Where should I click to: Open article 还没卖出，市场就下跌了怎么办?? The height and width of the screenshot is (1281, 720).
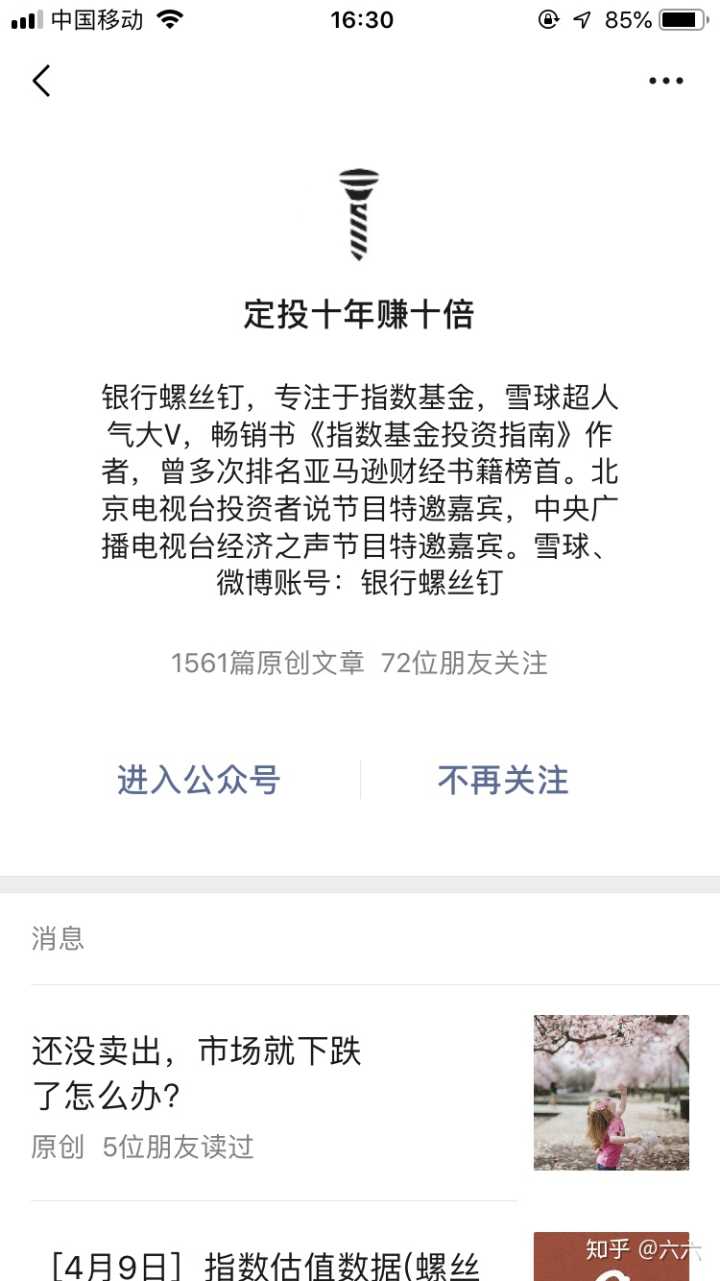196,1073
